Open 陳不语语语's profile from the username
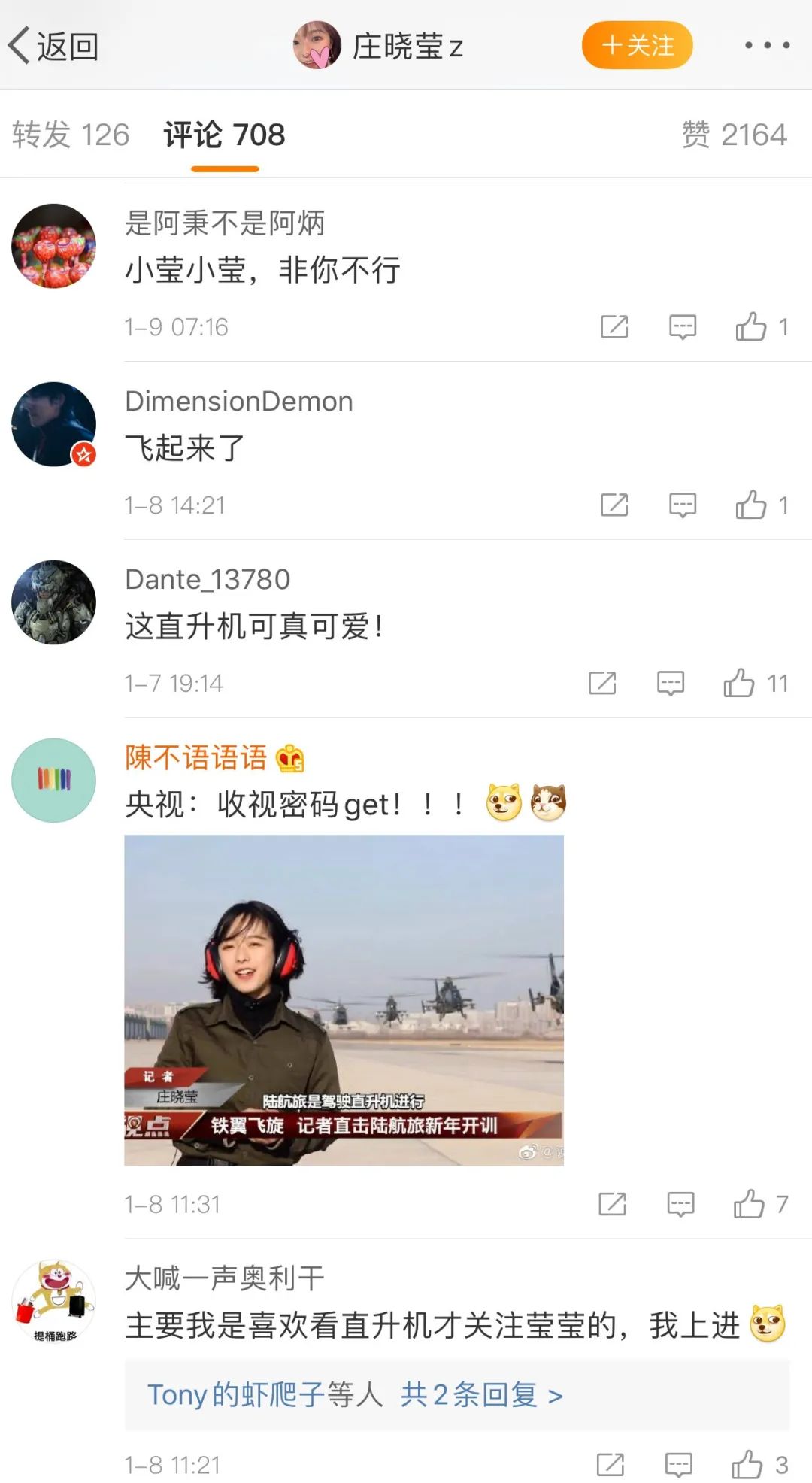Viewport: 812px width, 1483px height. tap(195, 757)
